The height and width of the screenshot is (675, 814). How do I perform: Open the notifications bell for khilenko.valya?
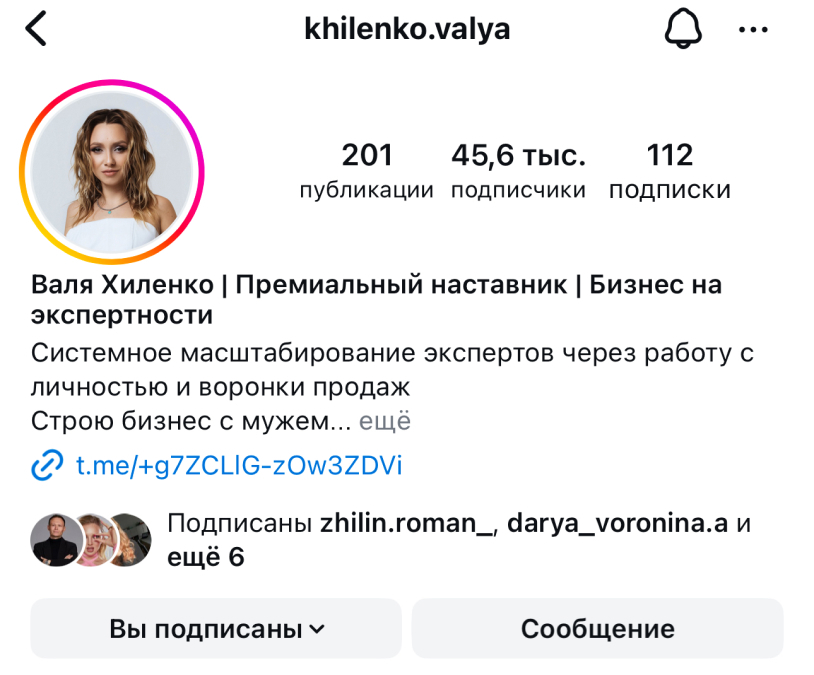tap(683, 30)
